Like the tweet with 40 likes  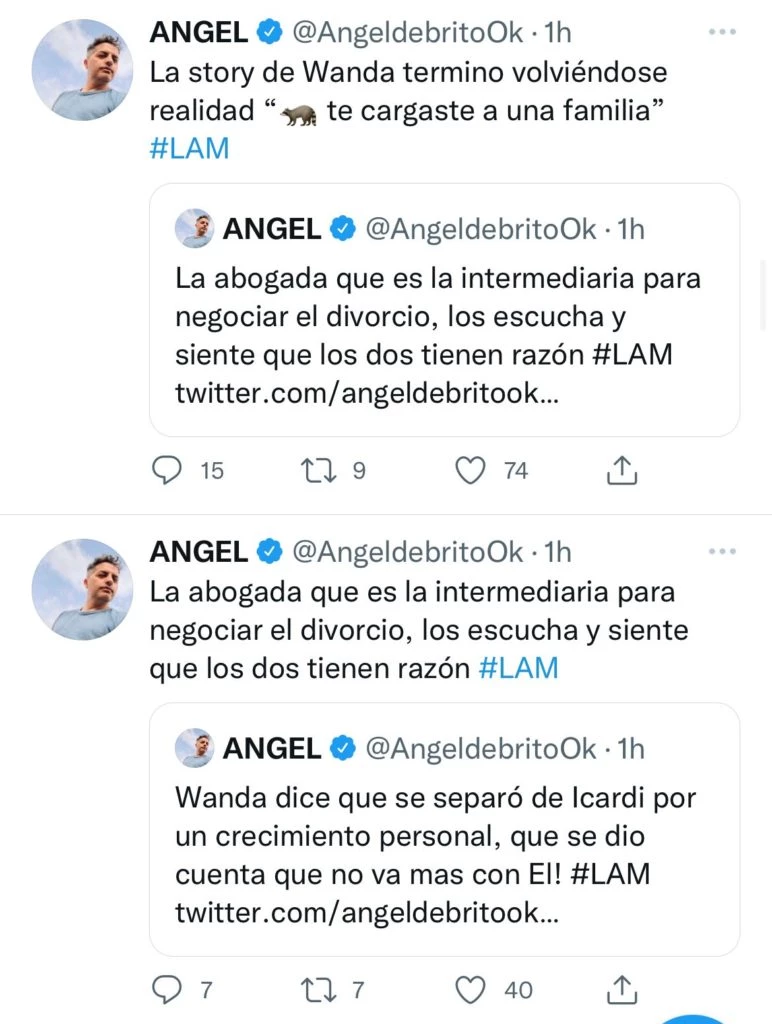pos(470,989)
